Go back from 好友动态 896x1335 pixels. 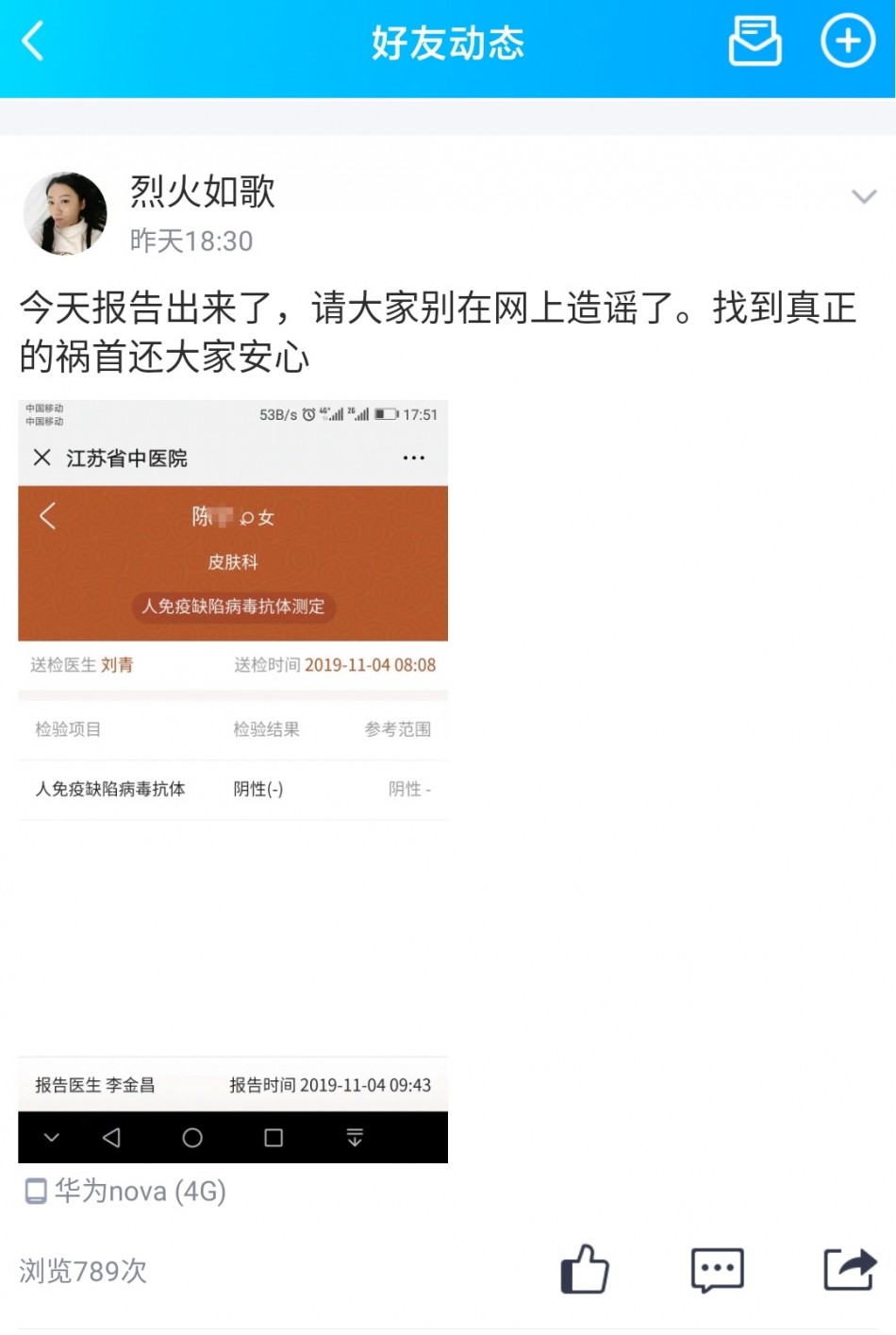pyautogui.click(x=34, y=42)
